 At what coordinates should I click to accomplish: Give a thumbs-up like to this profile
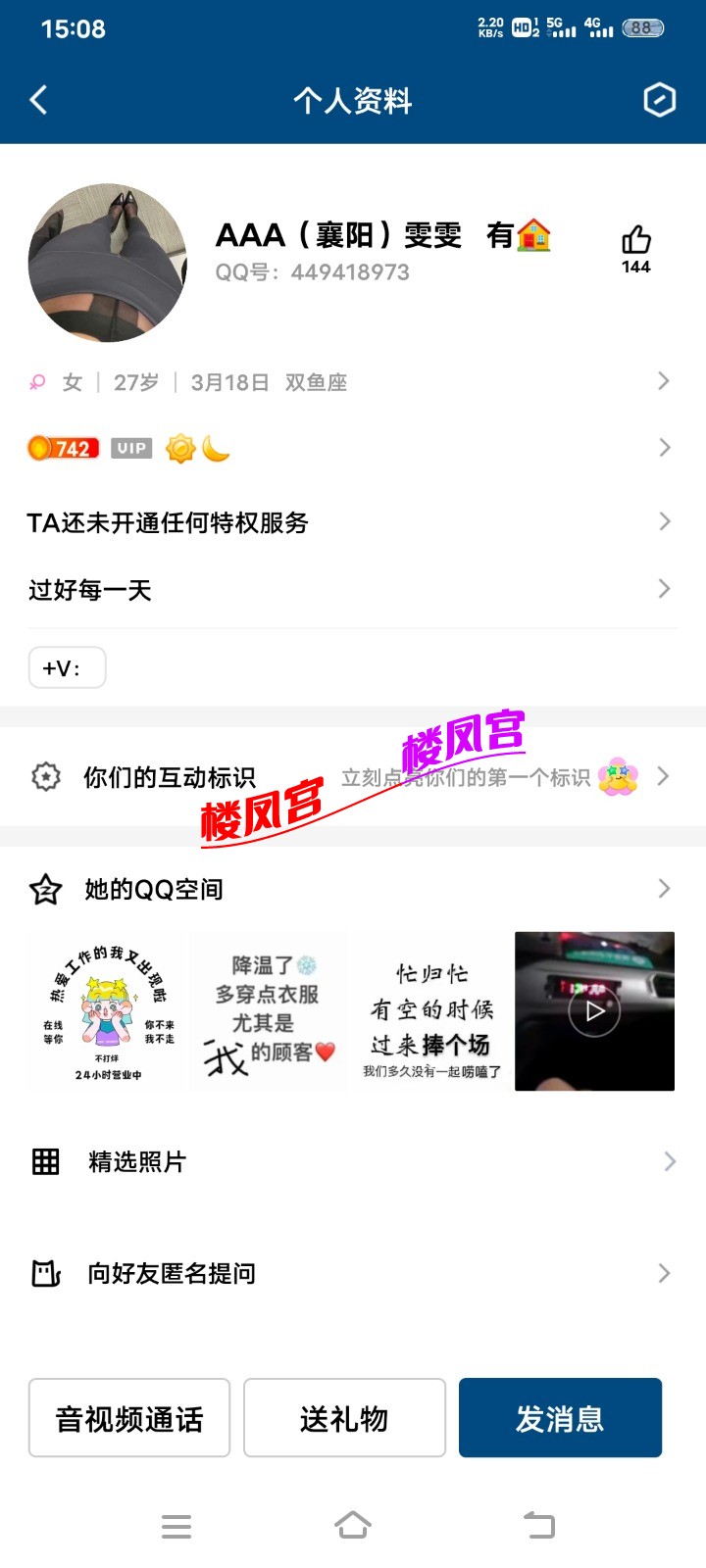635,241
